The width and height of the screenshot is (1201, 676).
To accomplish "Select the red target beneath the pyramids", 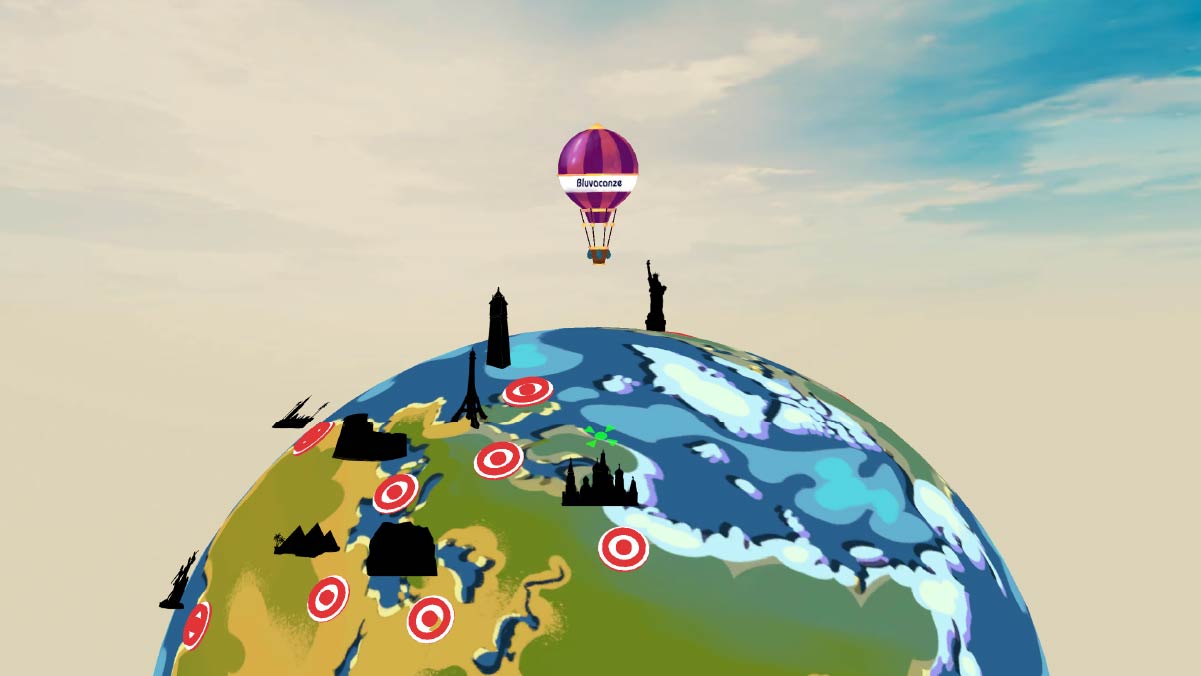I will coord(327,598).
